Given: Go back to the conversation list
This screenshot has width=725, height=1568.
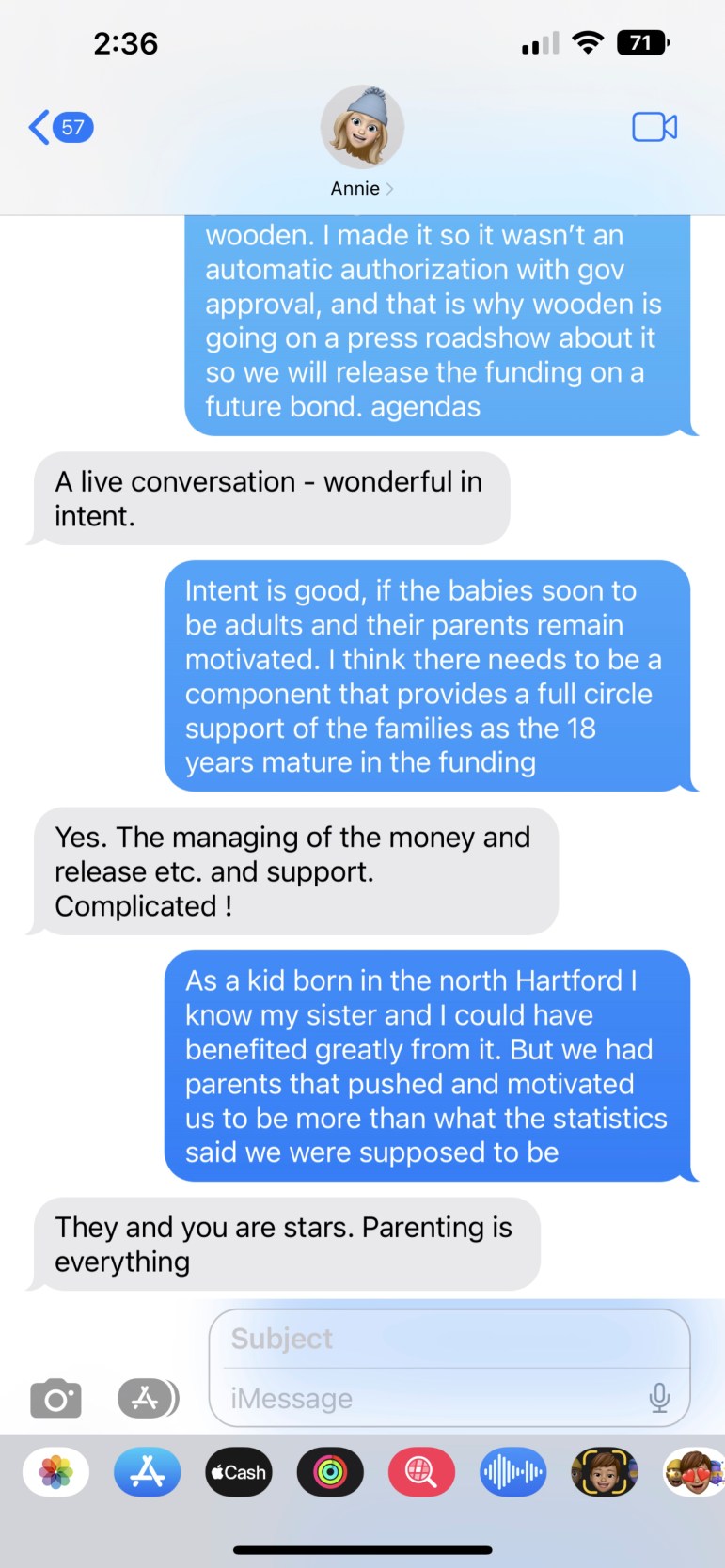Looking at the screenshot, I should (x=38, y=127).
